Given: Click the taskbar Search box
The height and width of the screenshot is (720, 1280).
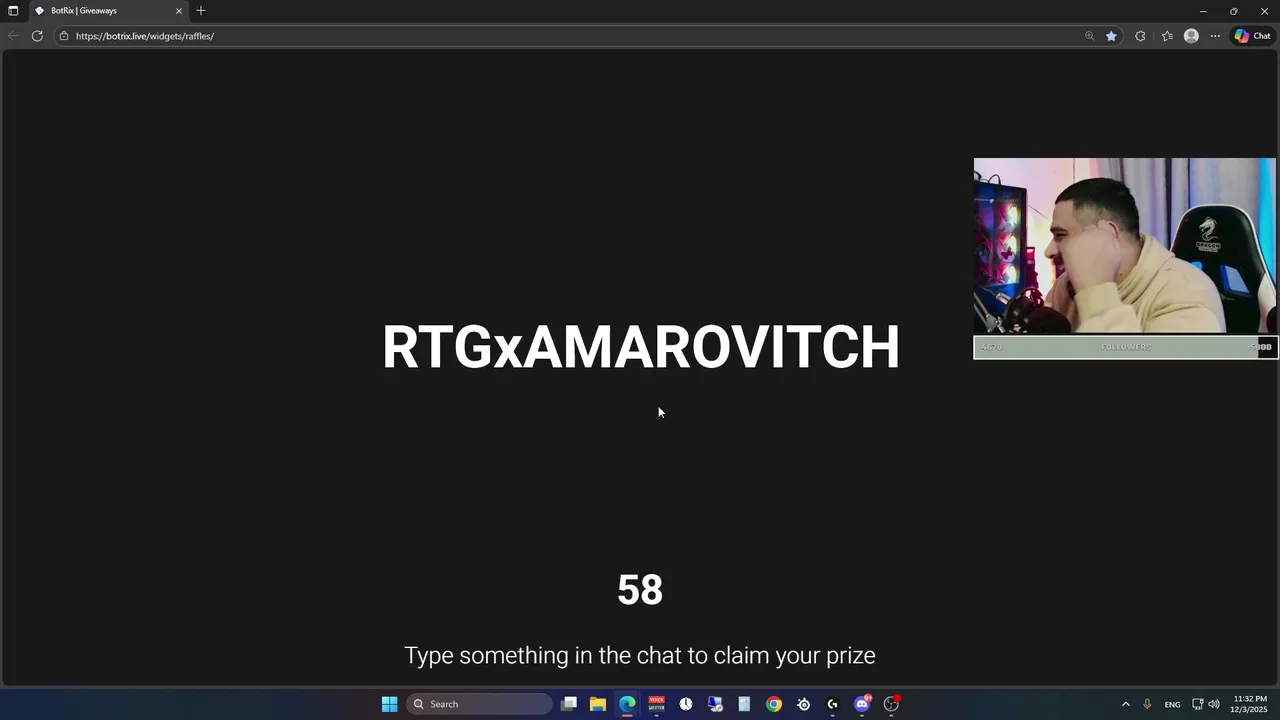Looking at the screenshot, I should (x=480, y=704).
